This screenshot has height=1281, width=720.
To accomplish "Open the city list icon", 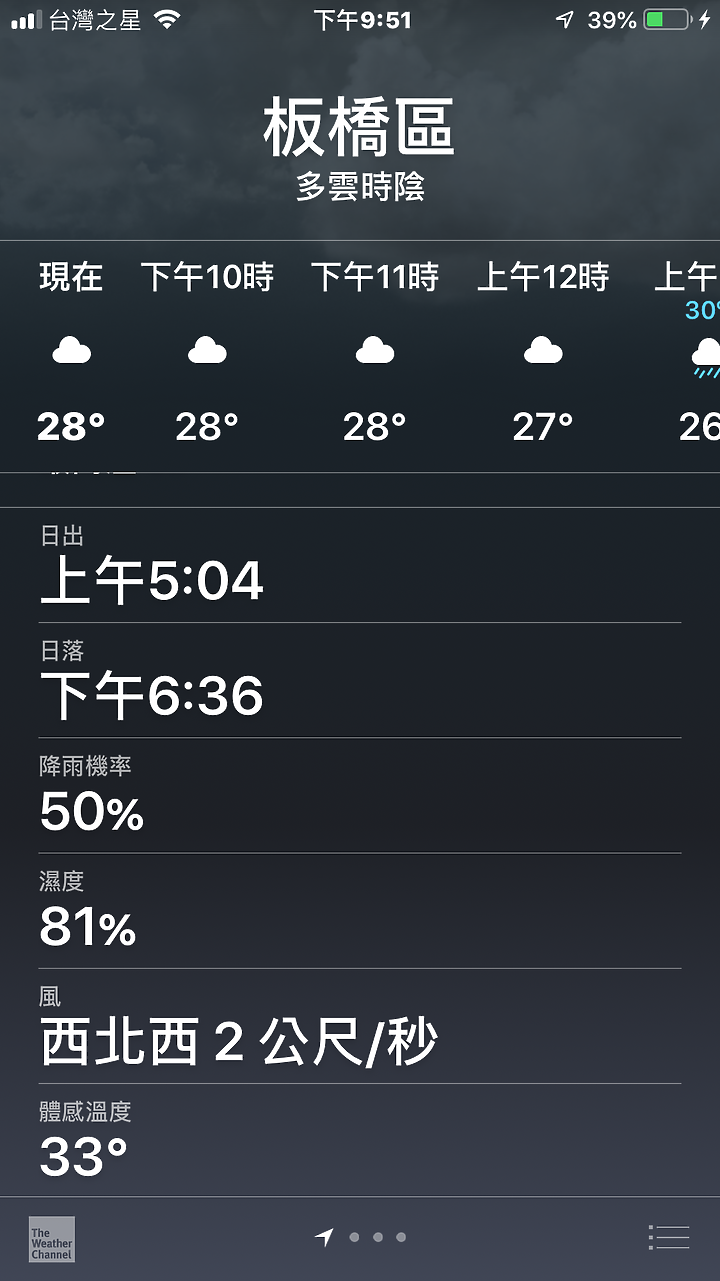I will pyautogui.click(x=668, y=1237).
